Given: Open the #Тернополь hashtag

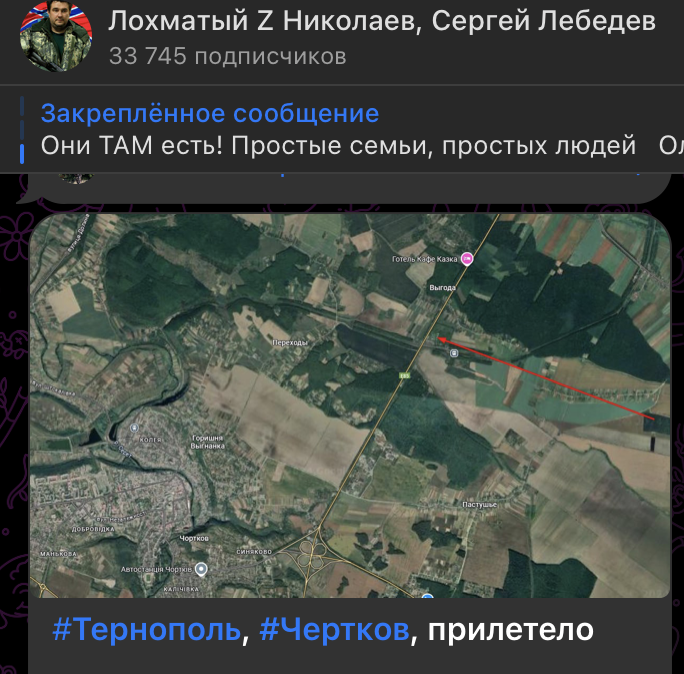Looking at the screenshot, I should 146,630.
